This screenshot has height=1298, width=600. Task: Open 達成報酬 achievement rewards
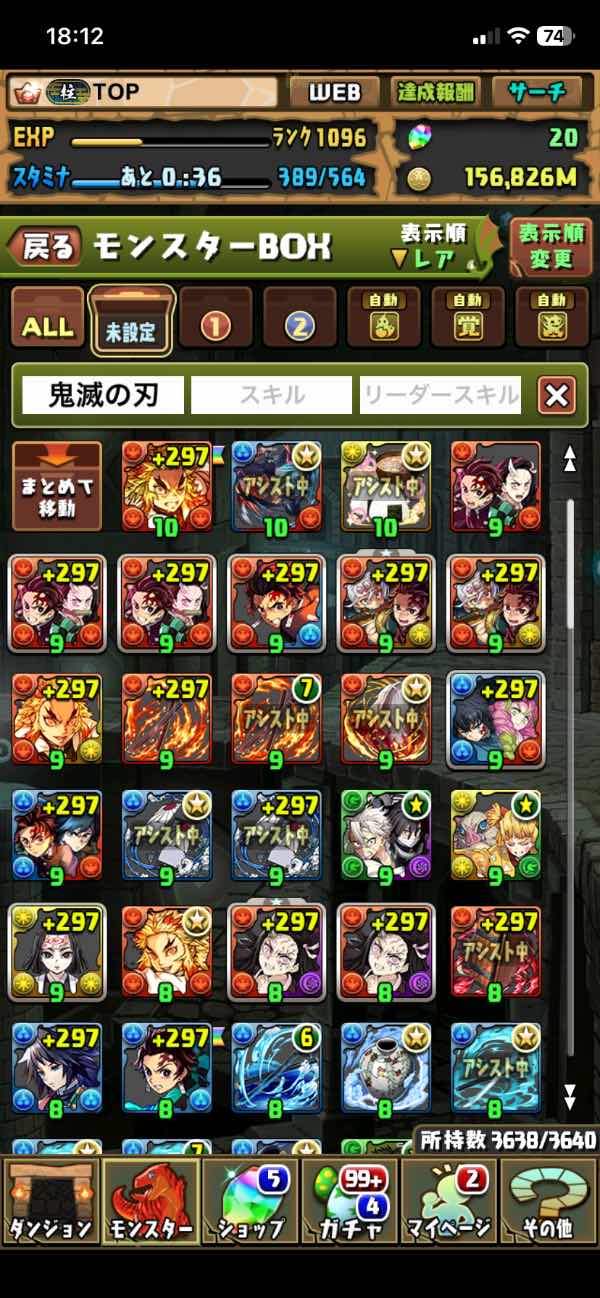(434, 92)
